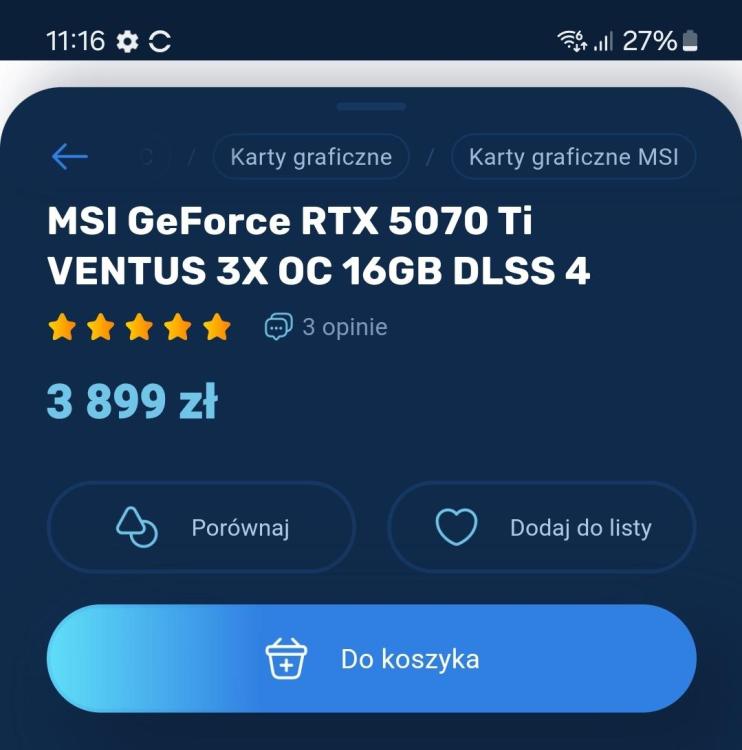Viewport: 742px width, 750px height.
Task: Open the Karty graficzne breadcrumb category
Action: pyautogui.click(x=310, y=157)
